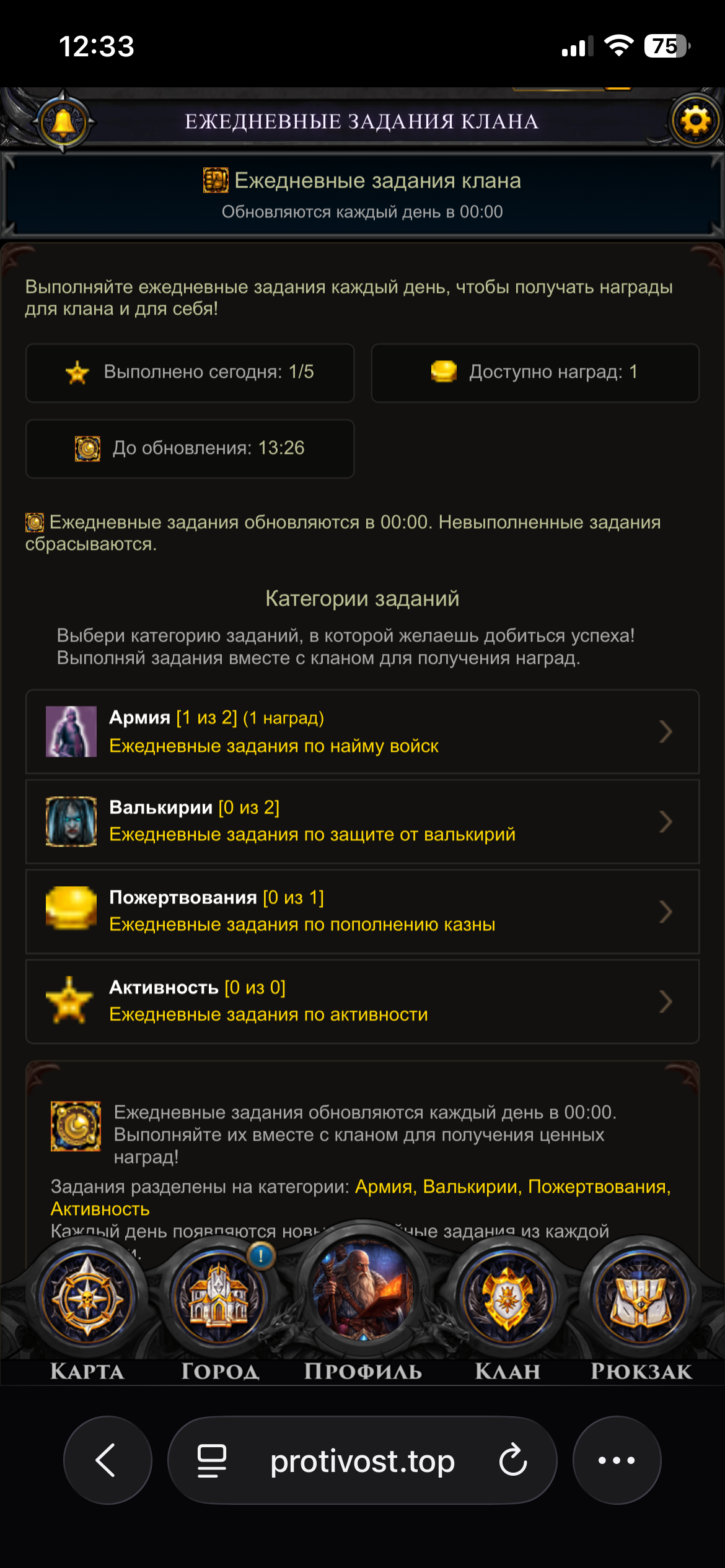Tap the protivost.top address bar

pos(362,1461)
